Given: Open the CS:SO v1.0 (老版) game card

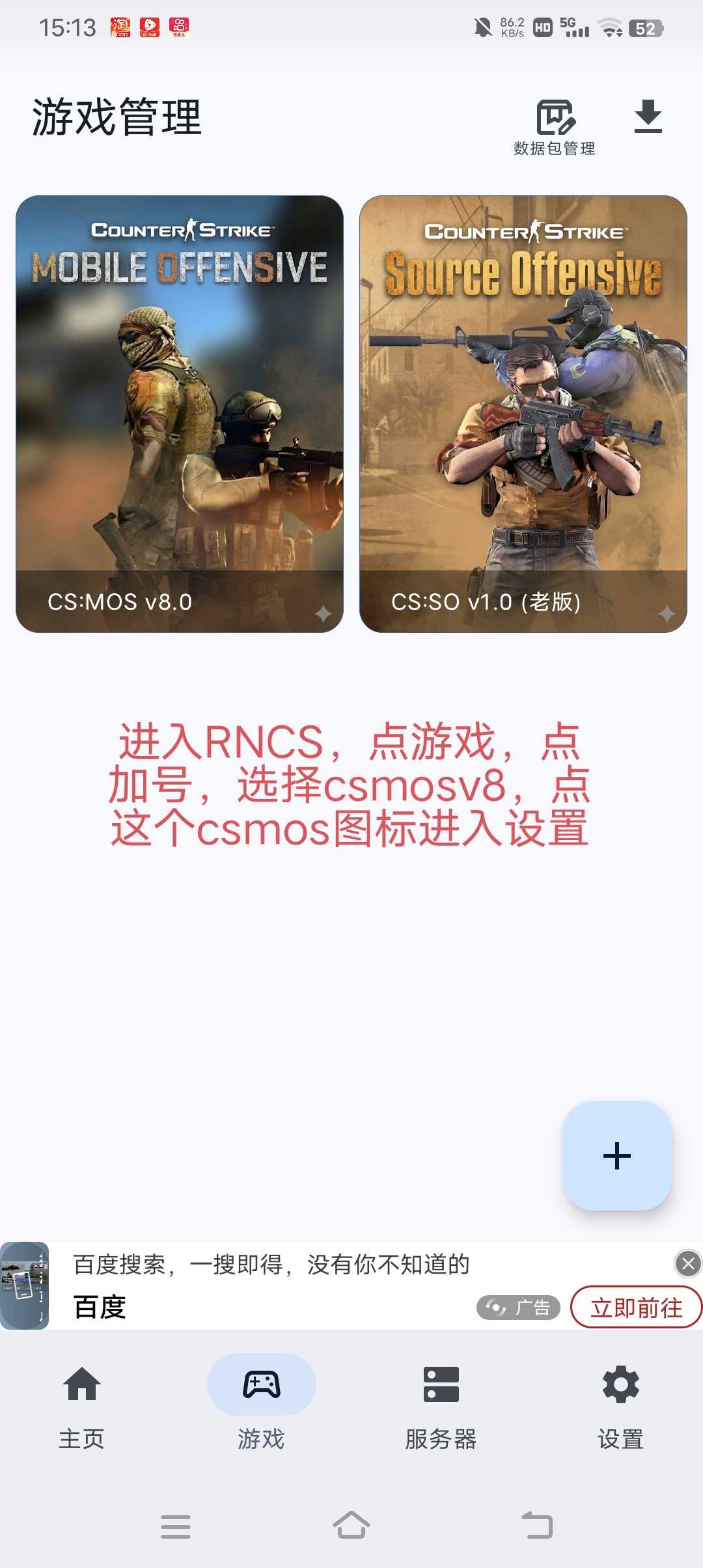Looking at the screenshot, I should pos(523,413).
